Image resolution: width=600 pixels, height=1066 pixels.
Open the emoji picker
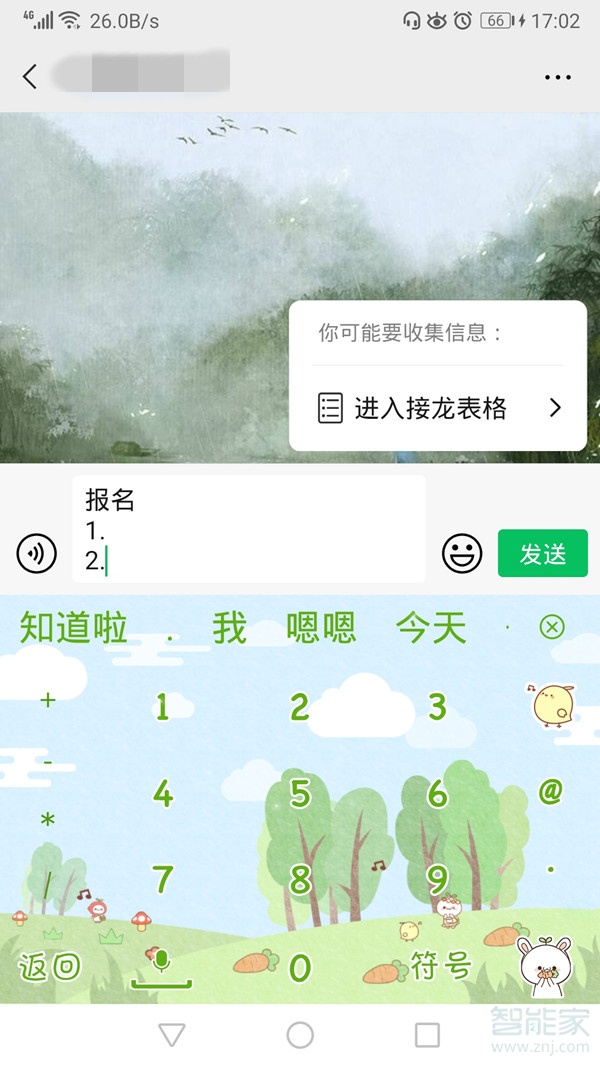pyautogui.click(x=461, y=553)
